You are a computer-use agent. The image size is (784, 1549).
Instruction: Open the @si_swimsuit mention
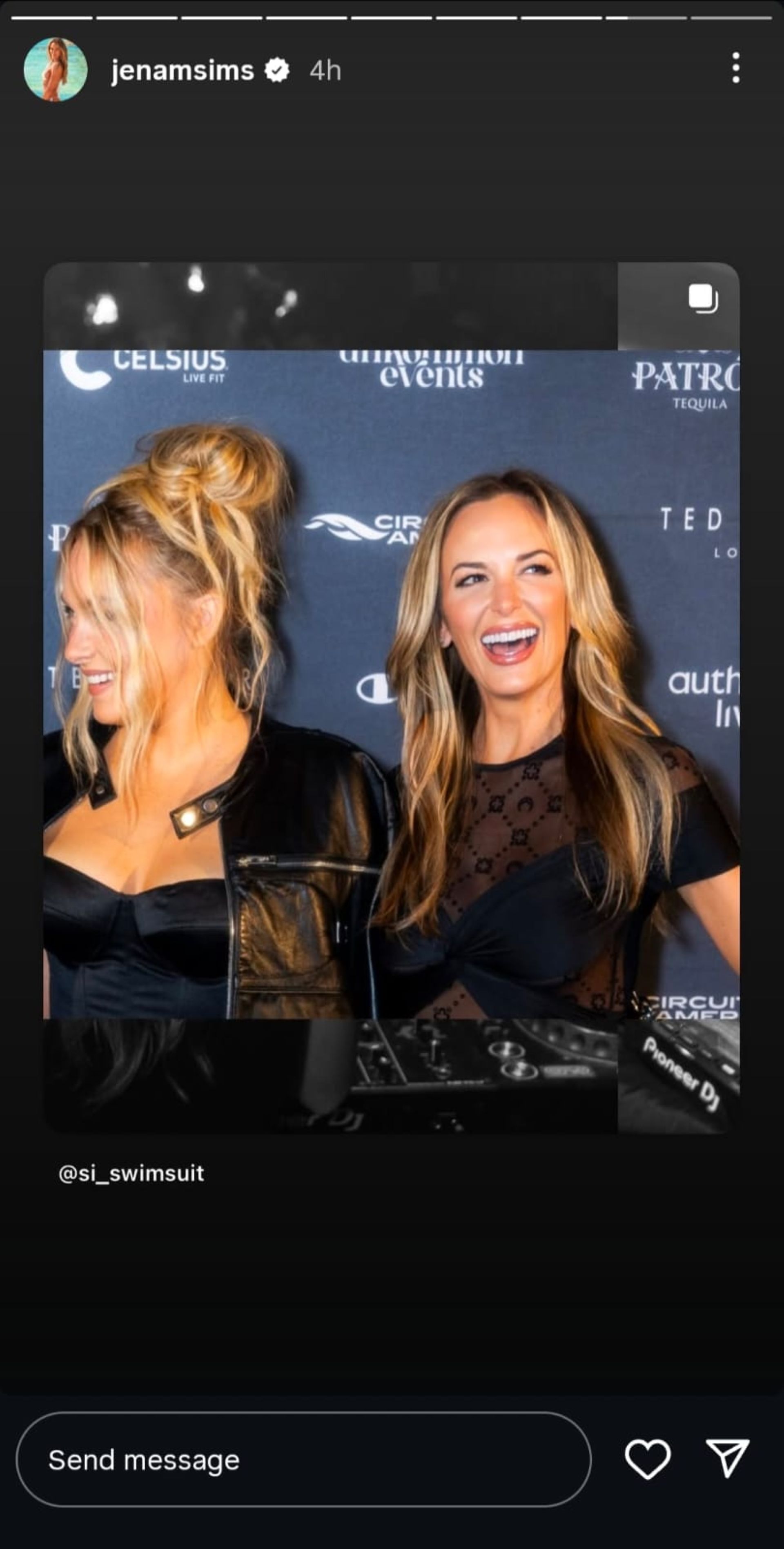tap(131, 1174)
